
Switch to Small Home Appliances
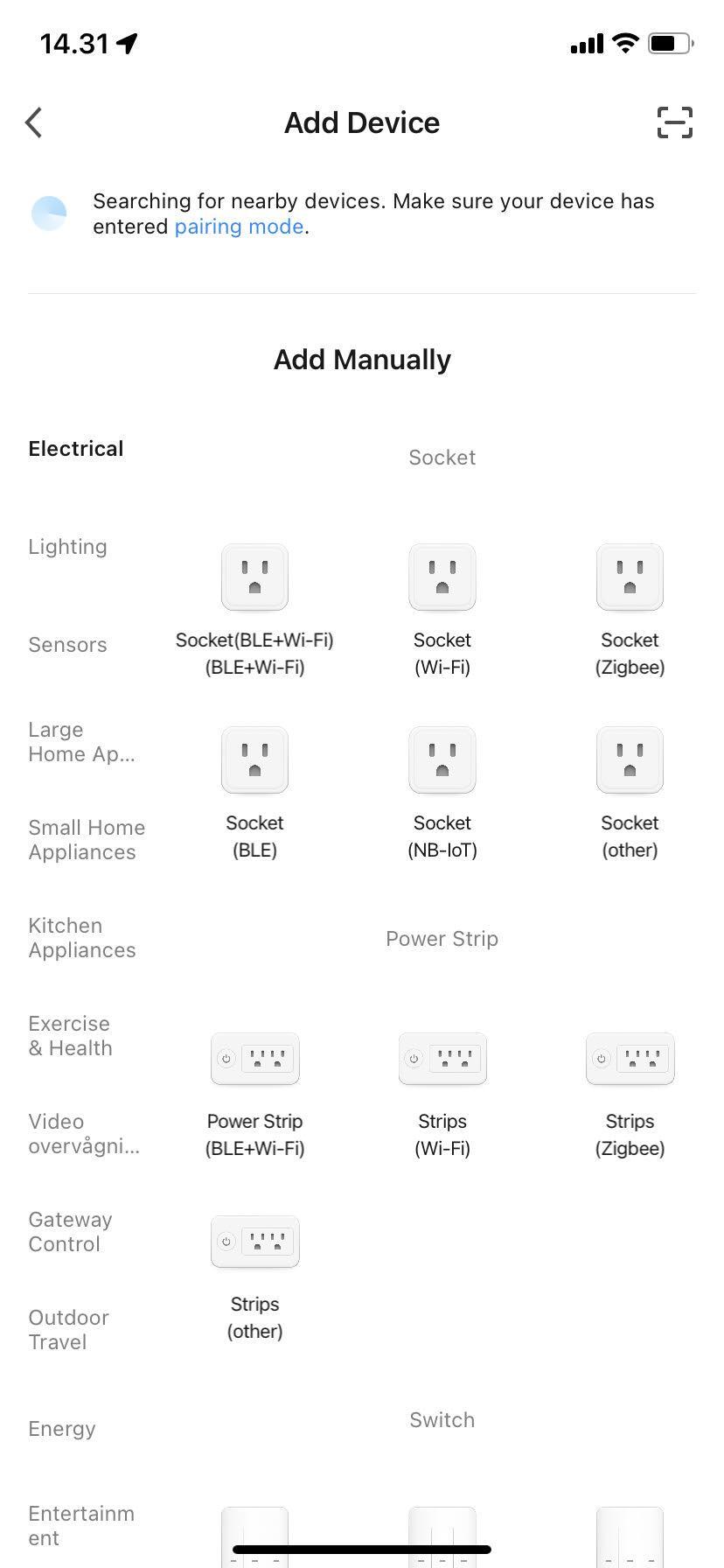pos(87,840)
